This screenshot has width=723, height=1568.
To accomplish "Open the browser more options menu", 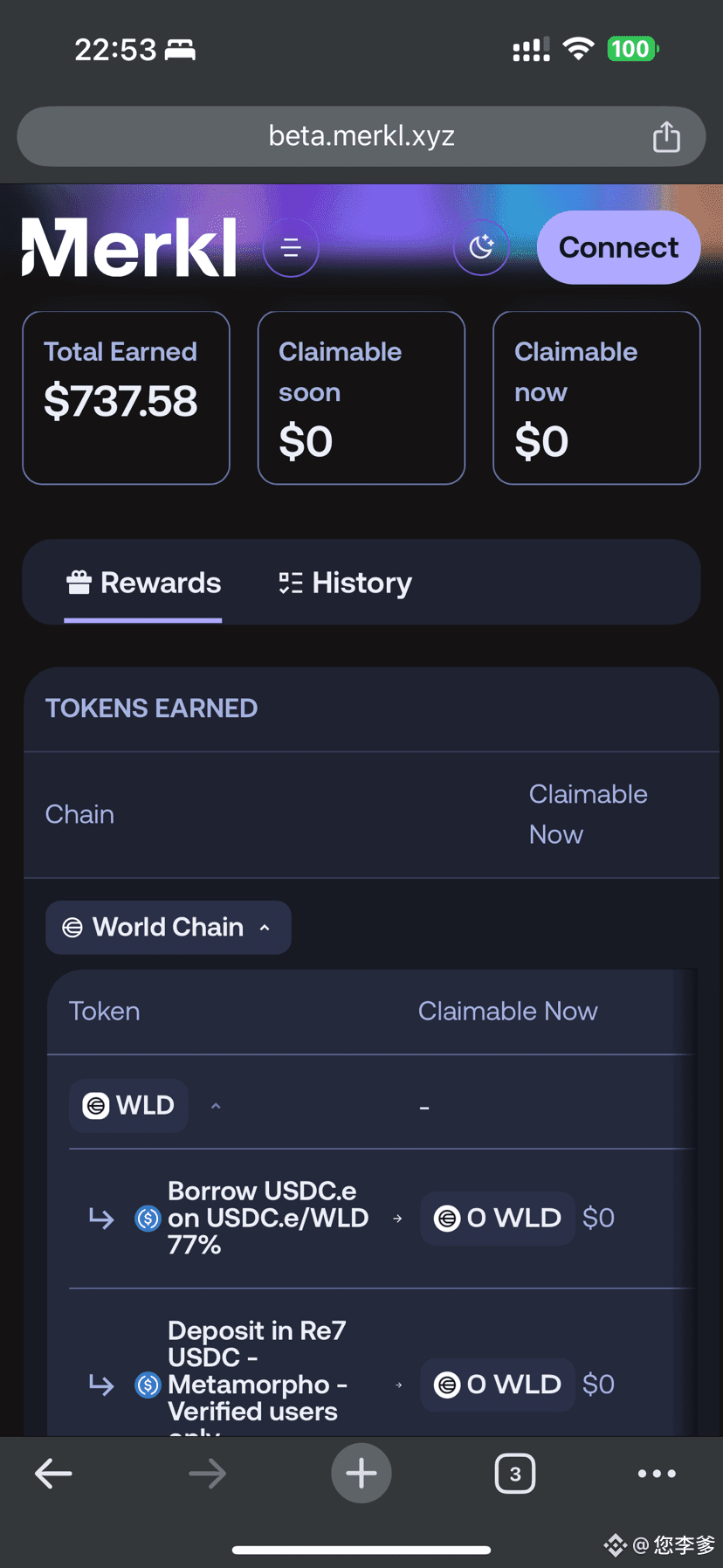I will 657,1474.
